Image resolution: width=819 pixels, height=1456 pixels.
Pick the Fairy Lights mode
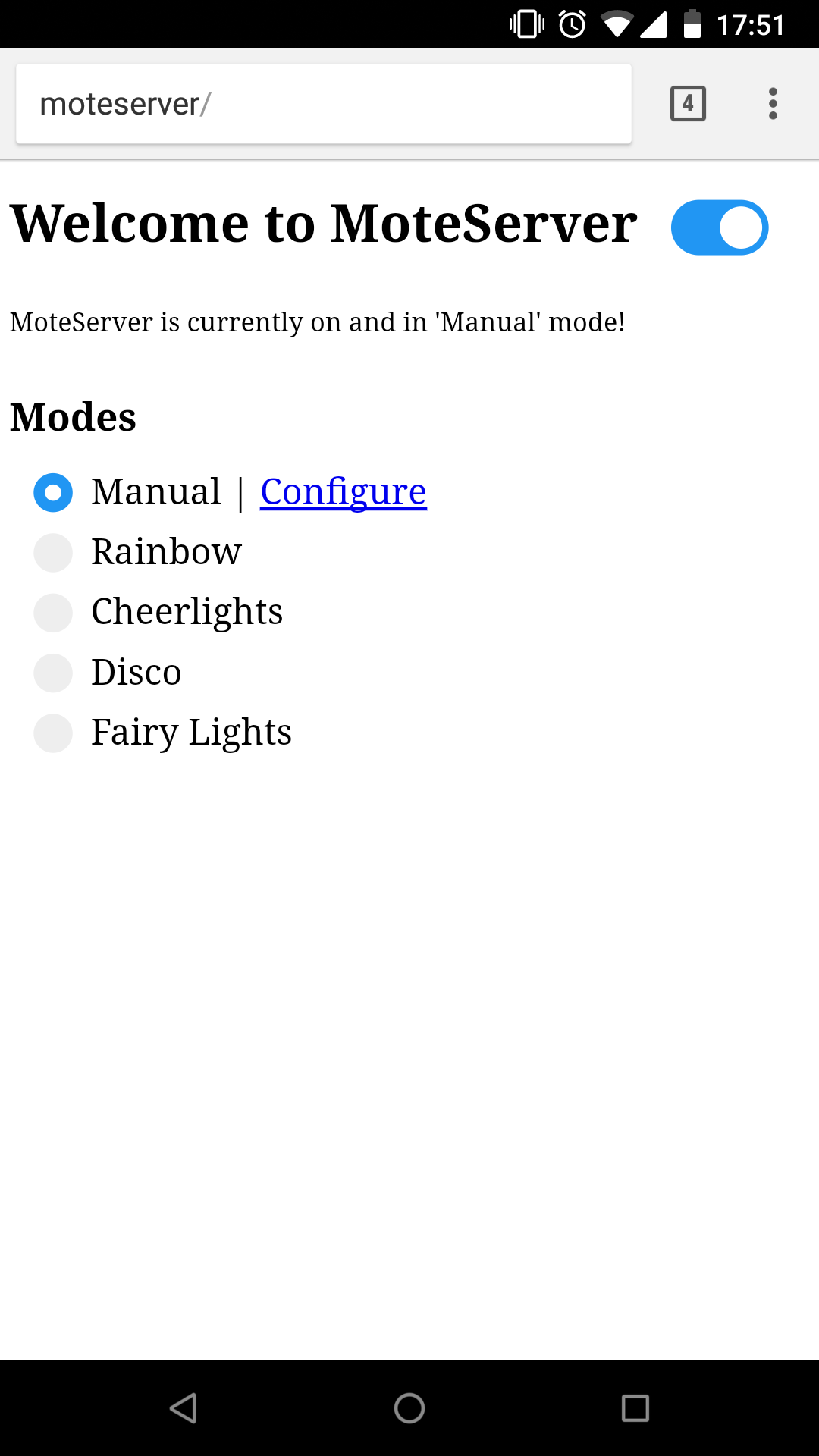click(x=53, y=733)
